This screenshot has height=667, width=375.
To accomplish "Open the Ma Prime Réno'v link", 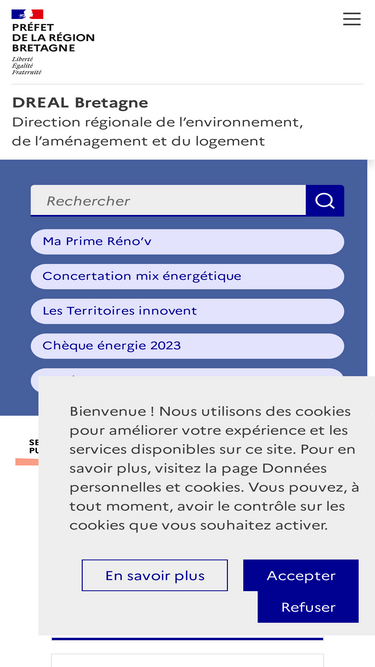I will 188,242.
